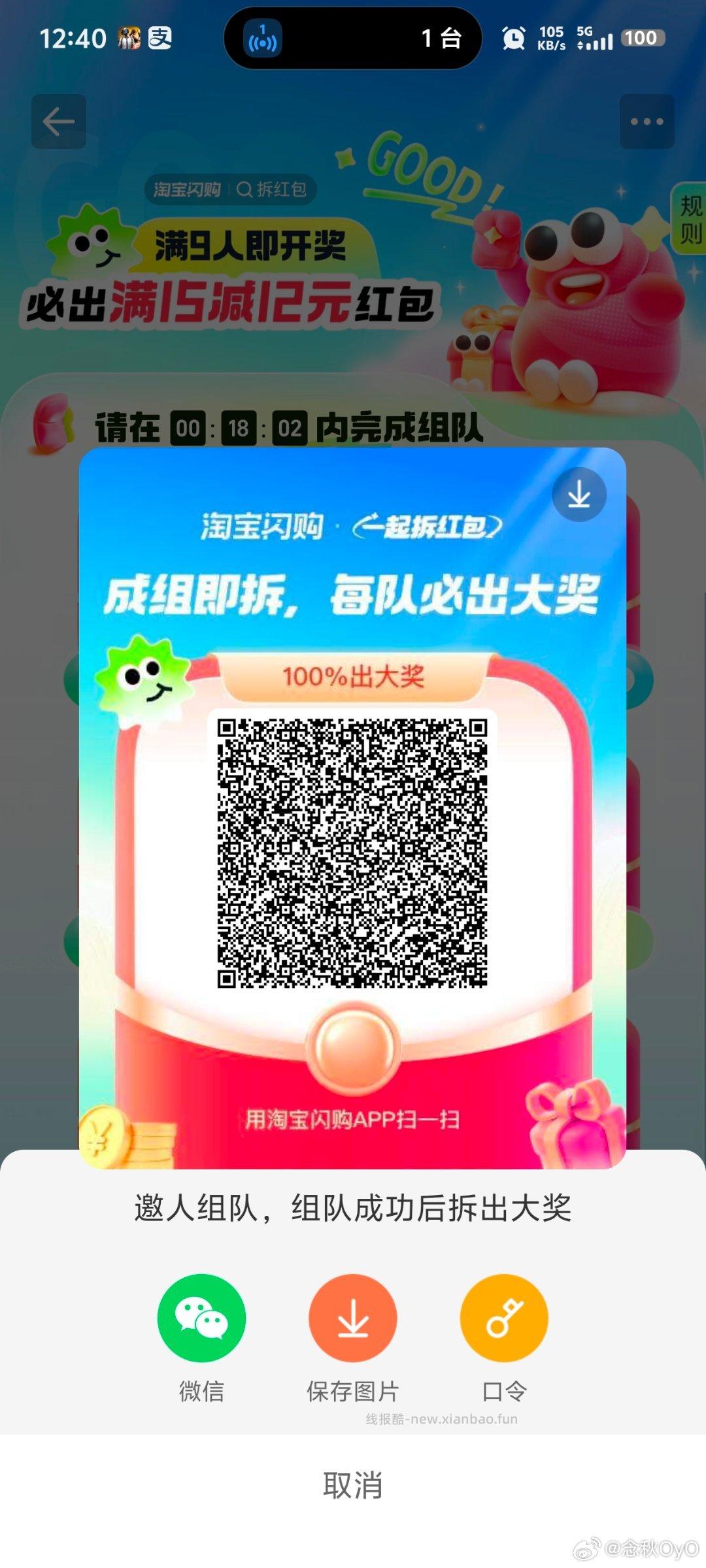Open the 拆红包 search pill

click(x=231, y=189)
